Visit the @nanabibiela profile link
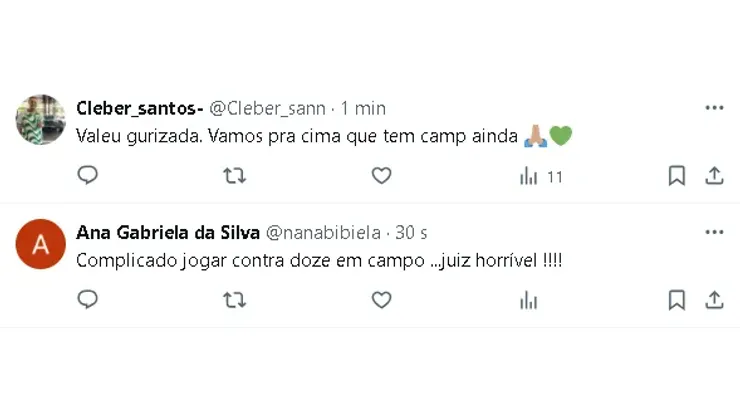 pos(323,232)
